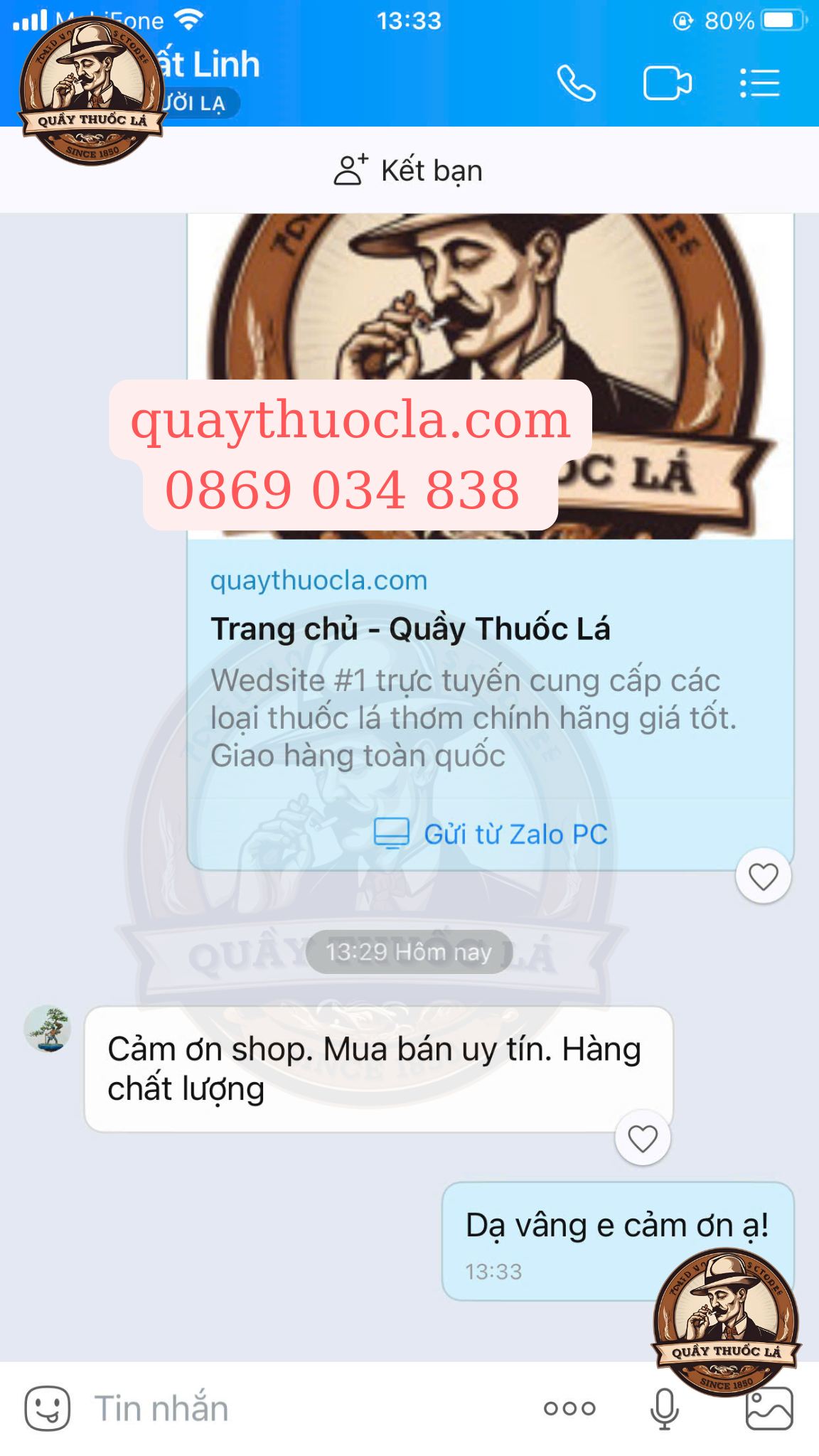Like the "Cảm ơn shop" message
The image size is (819, 1456).
tap(642, 1139)
